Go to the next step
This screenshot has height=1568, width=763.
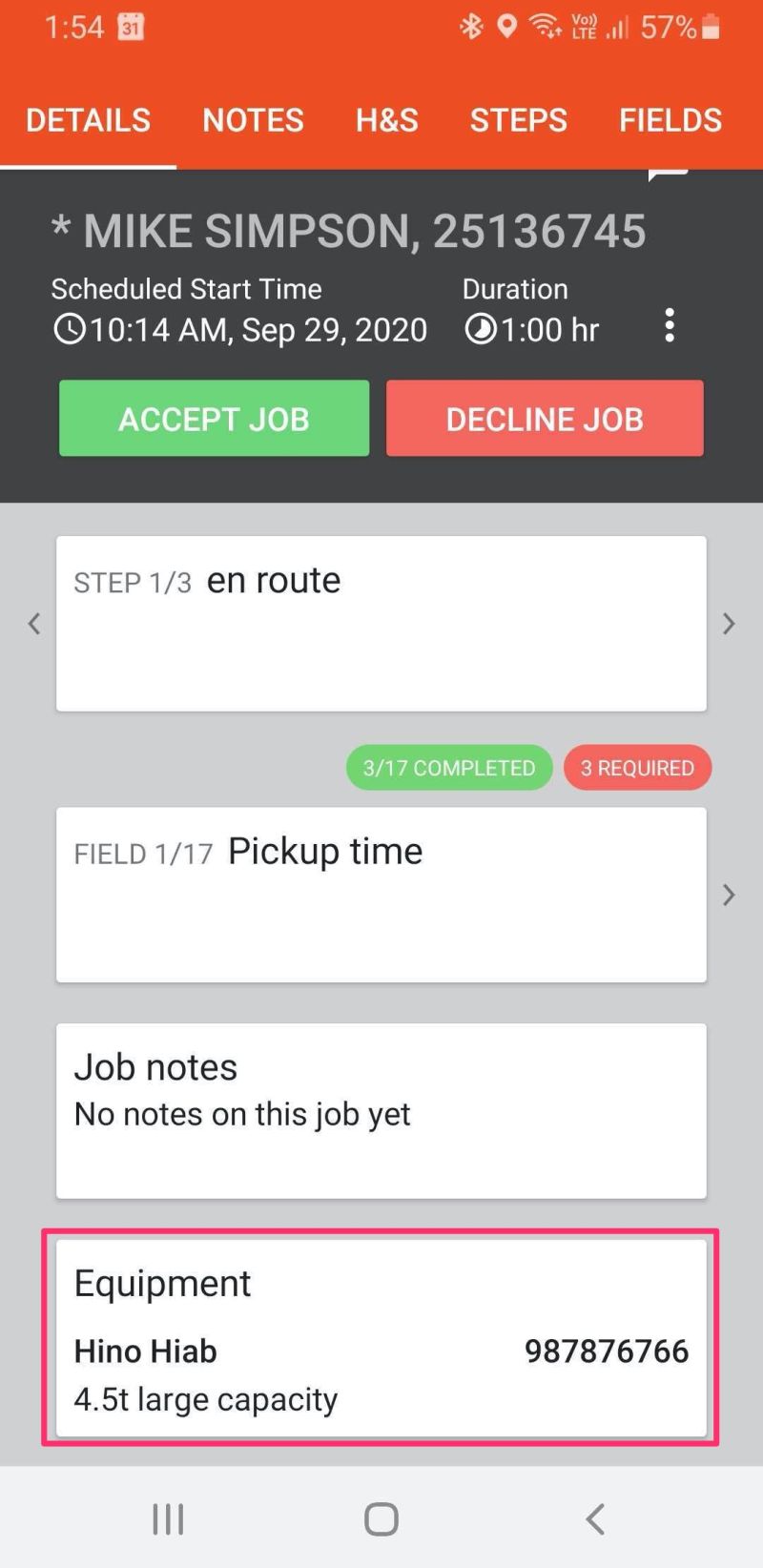point(729,624)
